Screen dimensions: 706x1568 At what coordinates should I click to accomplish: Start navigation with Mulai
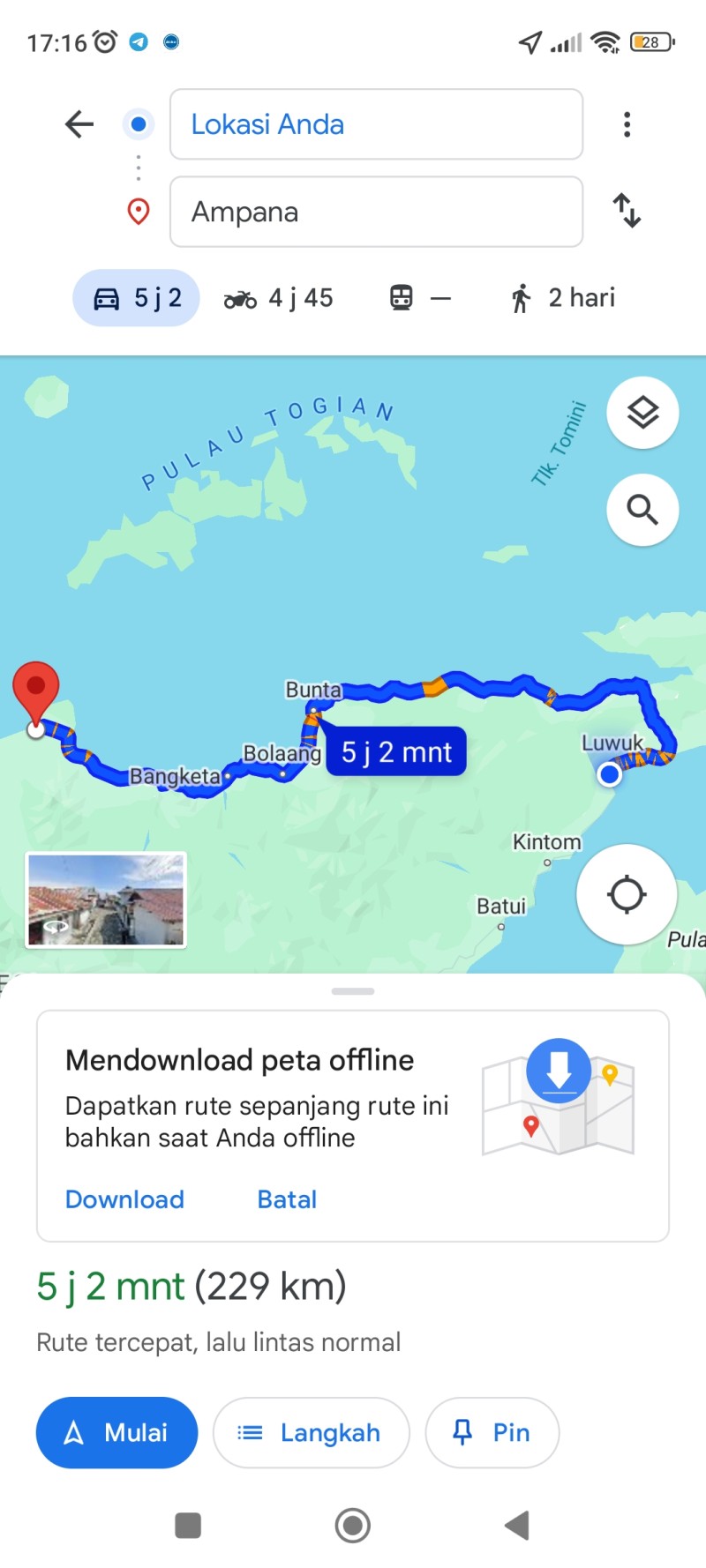click(x=116, y=1432)
